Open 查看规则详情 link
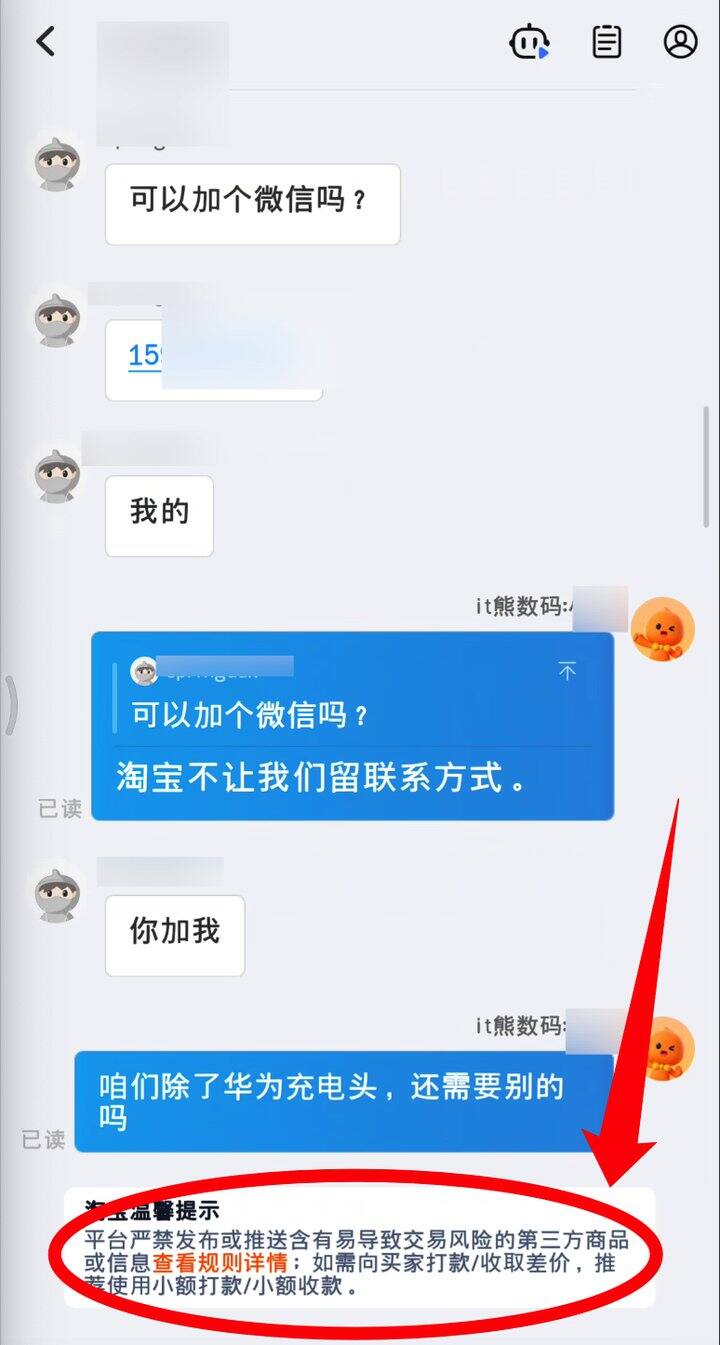720x1345 pixels. pos(220,1263)
